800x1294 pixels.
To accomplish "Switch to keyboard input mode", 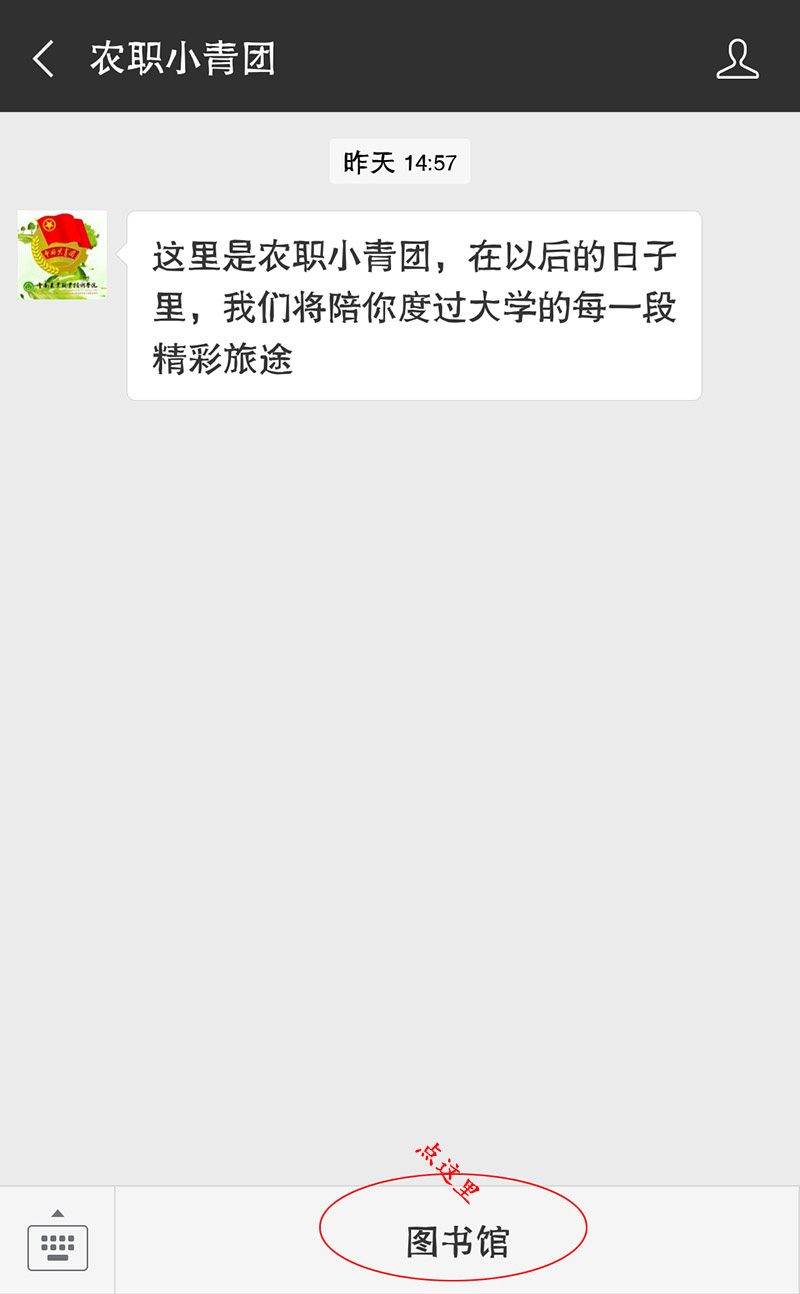I will (x=57, y=1240).
